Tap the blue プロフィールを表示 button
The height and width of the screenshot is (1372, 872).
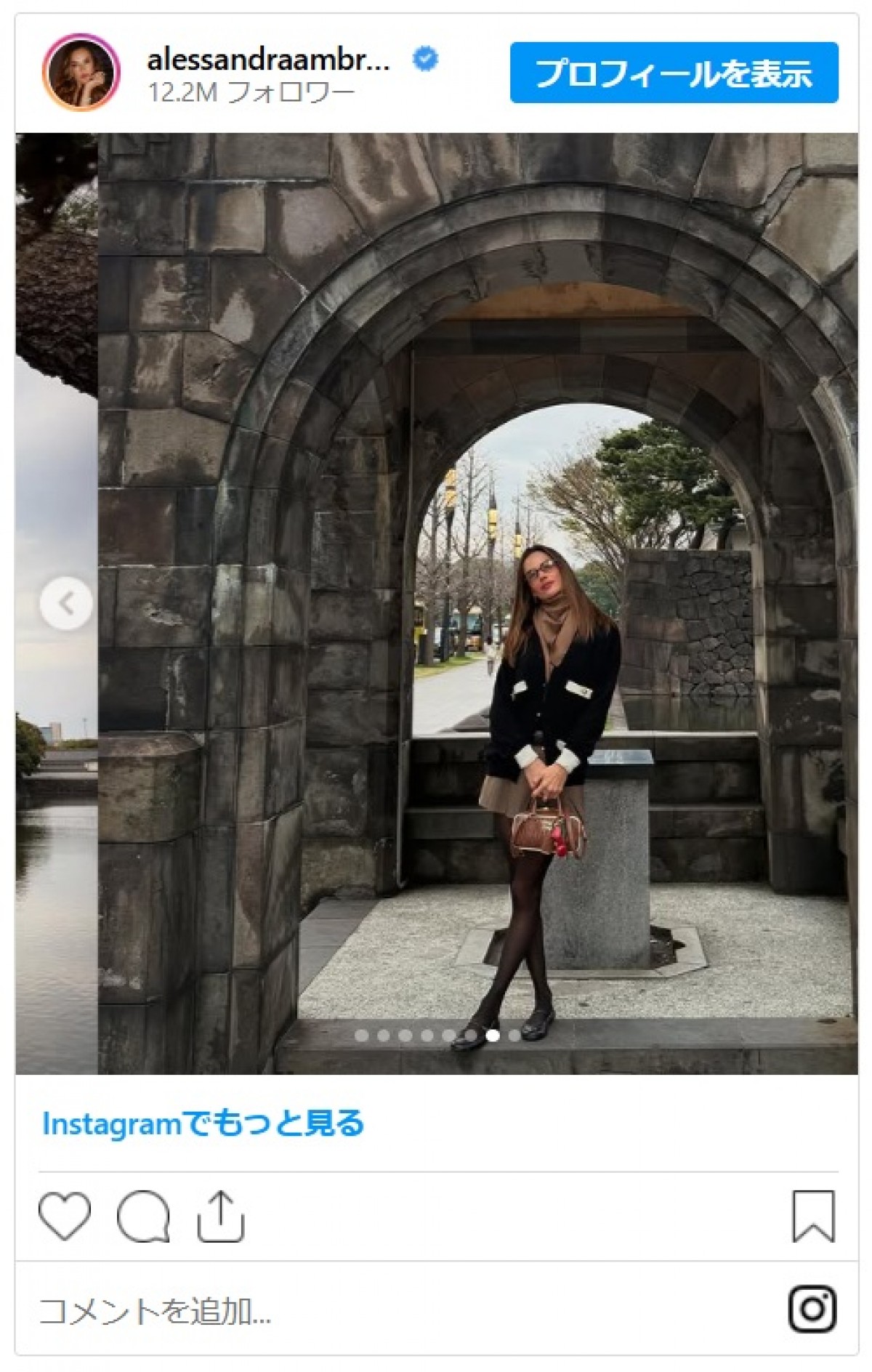pos(674,73)
